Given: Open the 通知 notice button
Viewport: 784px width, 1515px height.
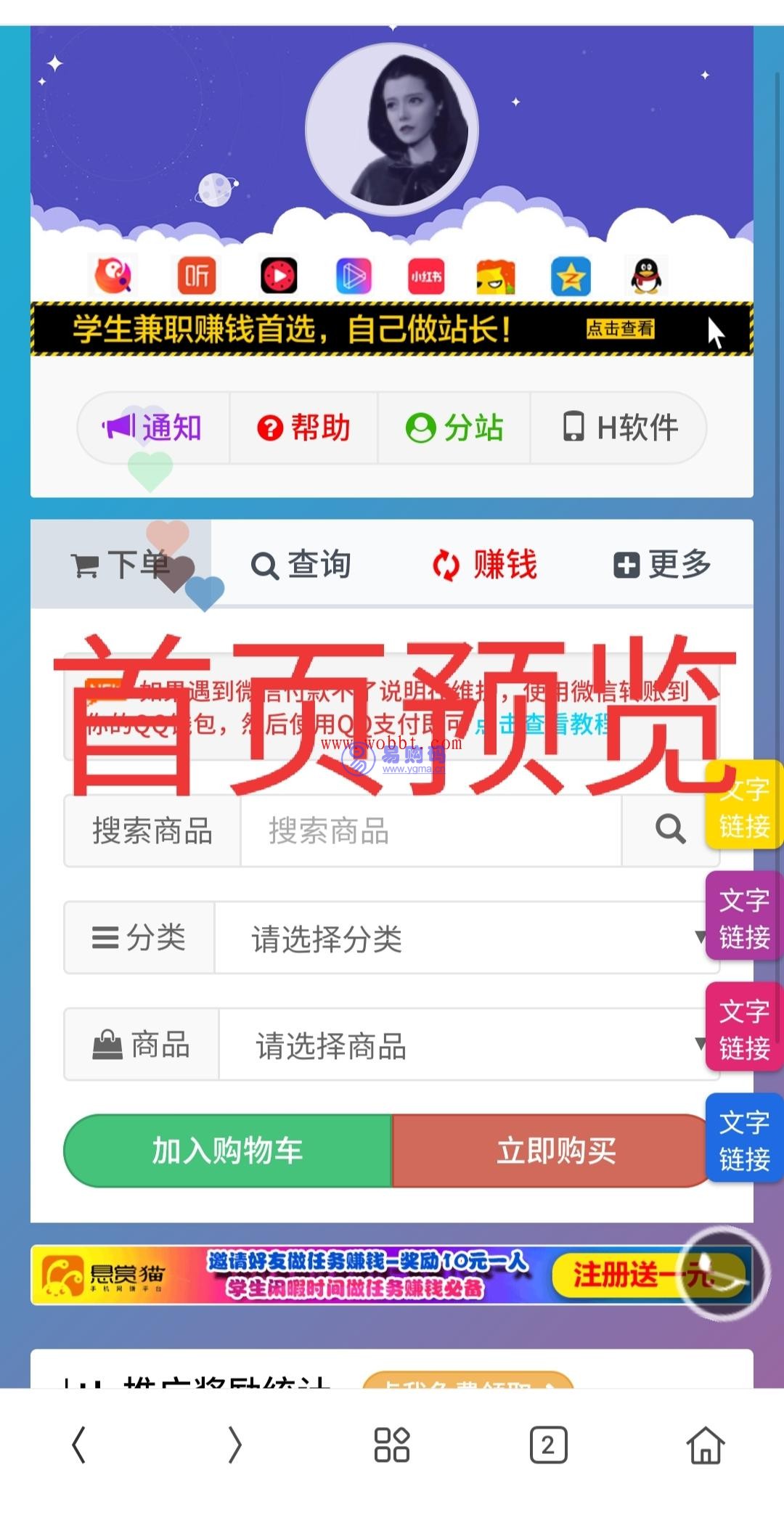Looking at the screenshot, I should coord(153,428).
